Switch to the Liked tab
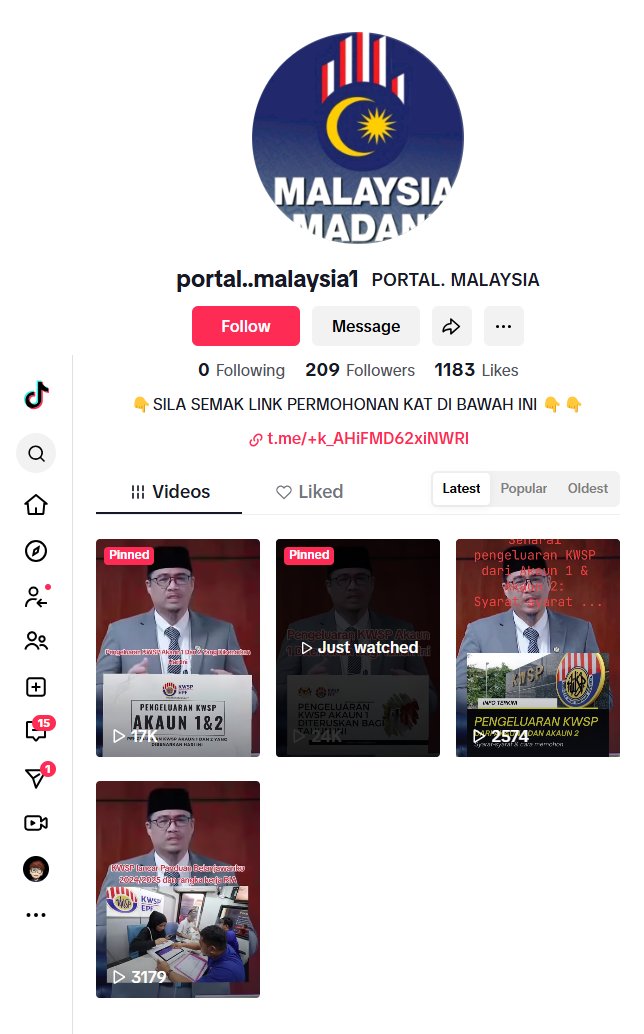Image resolution: width=644 pixels, height=1034 pixels. coord(310,491)
